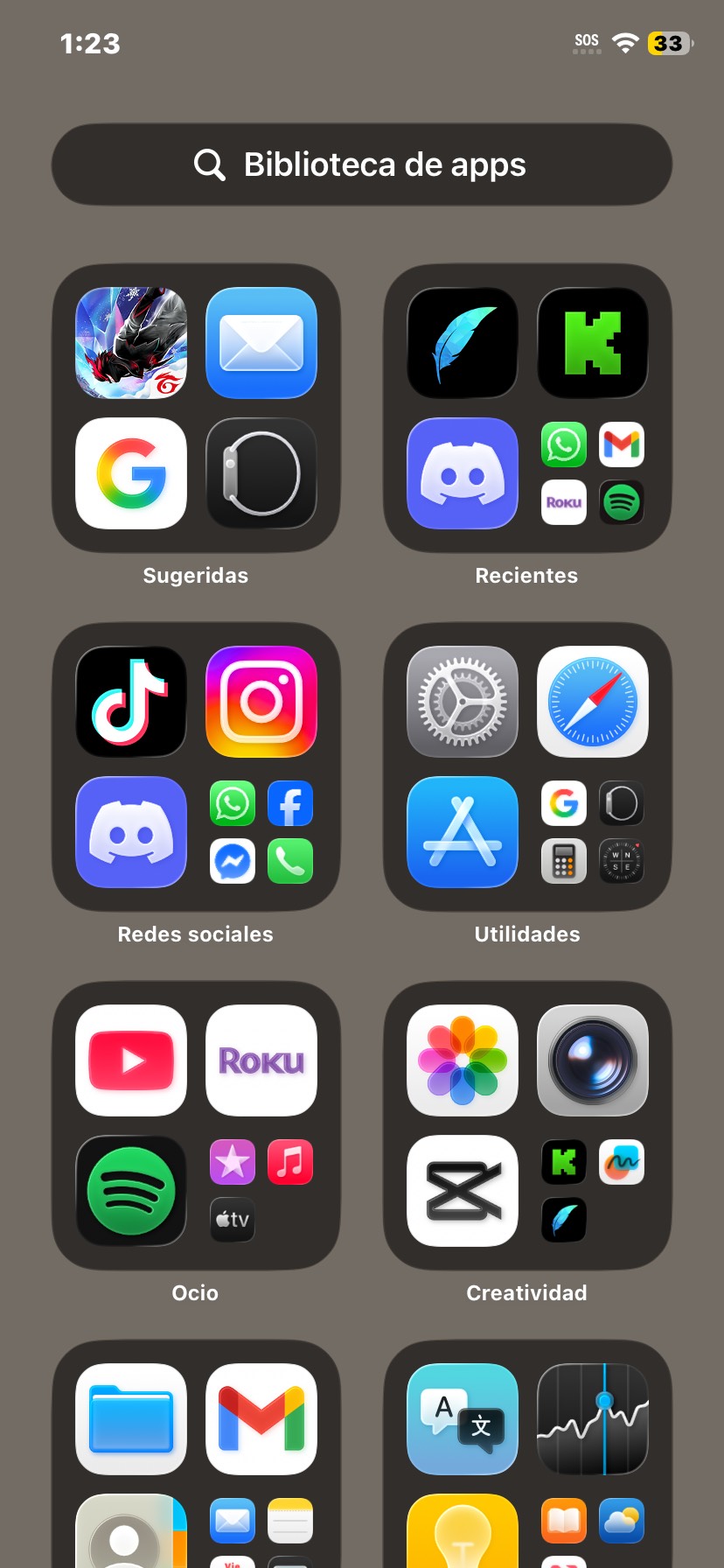
Task: Open the Settings gear app
Action: point(463,702)
